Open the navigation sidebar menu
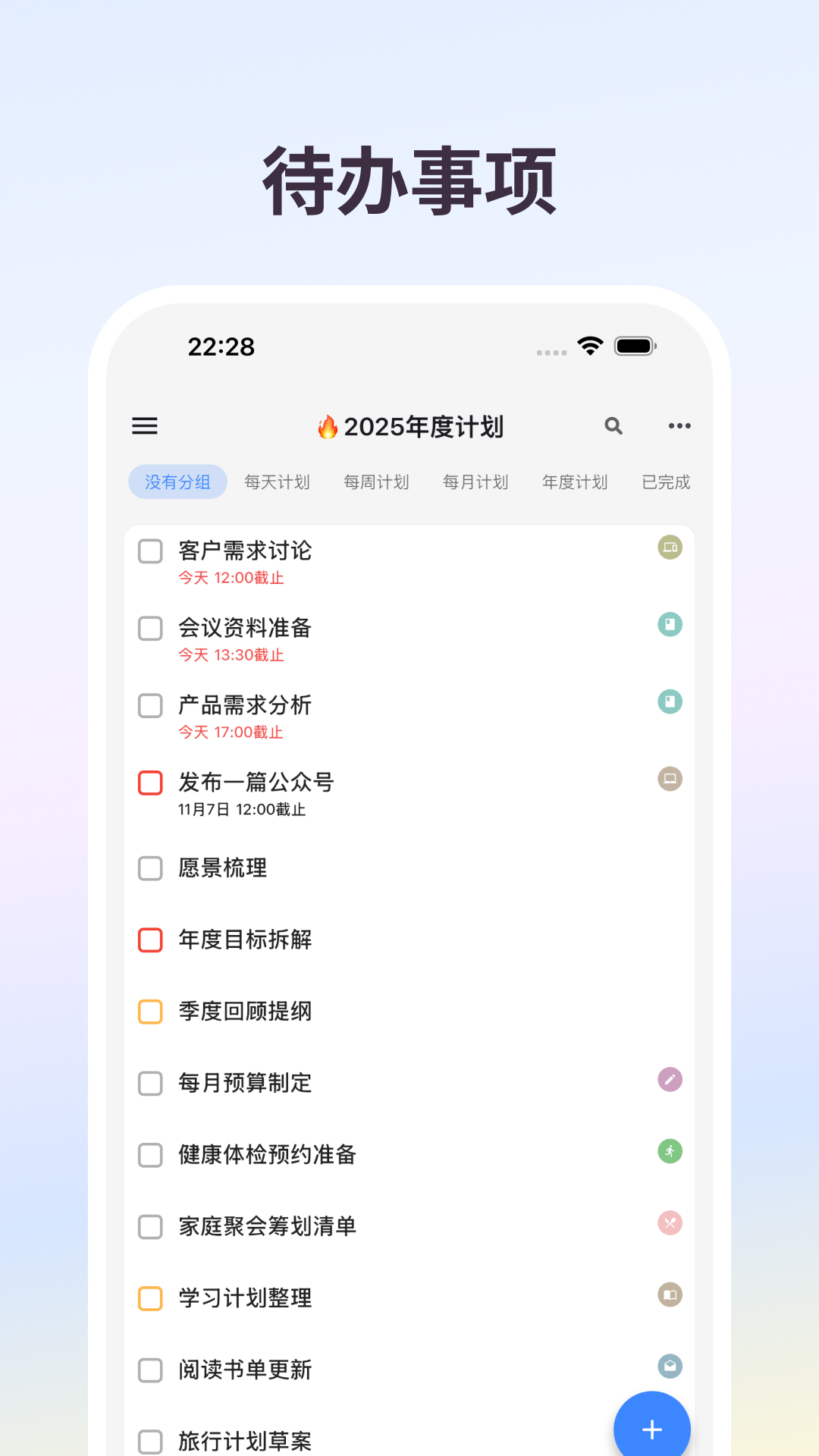The height and width of the screenshot is (1456, 819). (x=145, y=426)
